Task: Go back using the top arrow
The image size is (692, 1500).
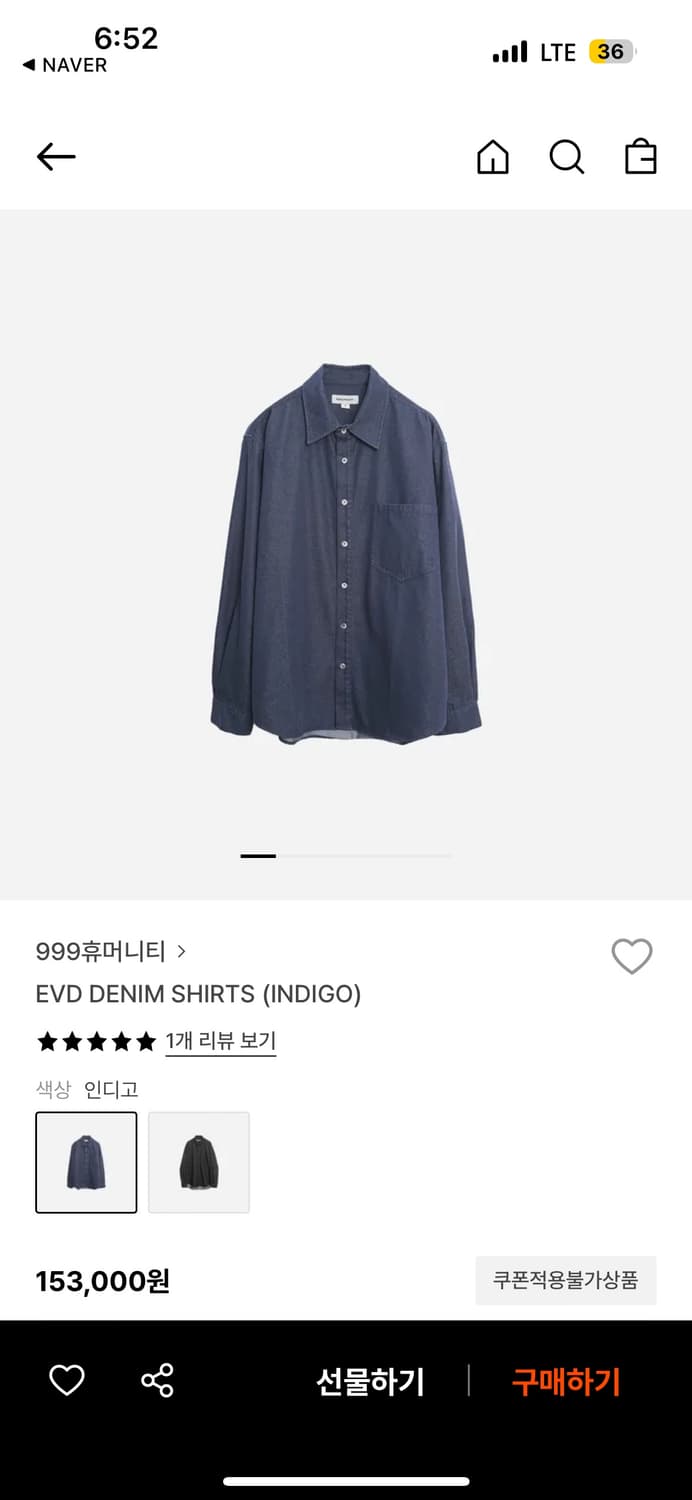Action: pyautogui.click(x=56, y=156)
